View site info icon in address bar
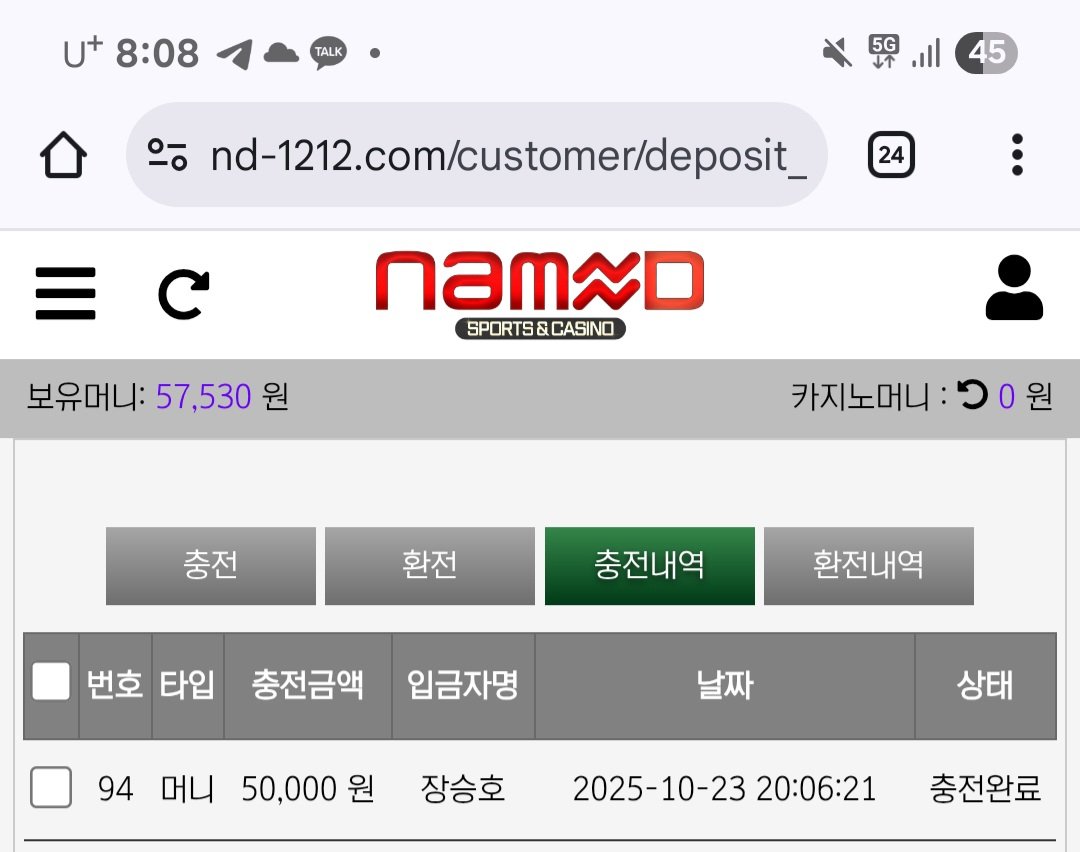The width and height of the screenshot is (1080, 852). pyautogui.click(x=168, y=155)
